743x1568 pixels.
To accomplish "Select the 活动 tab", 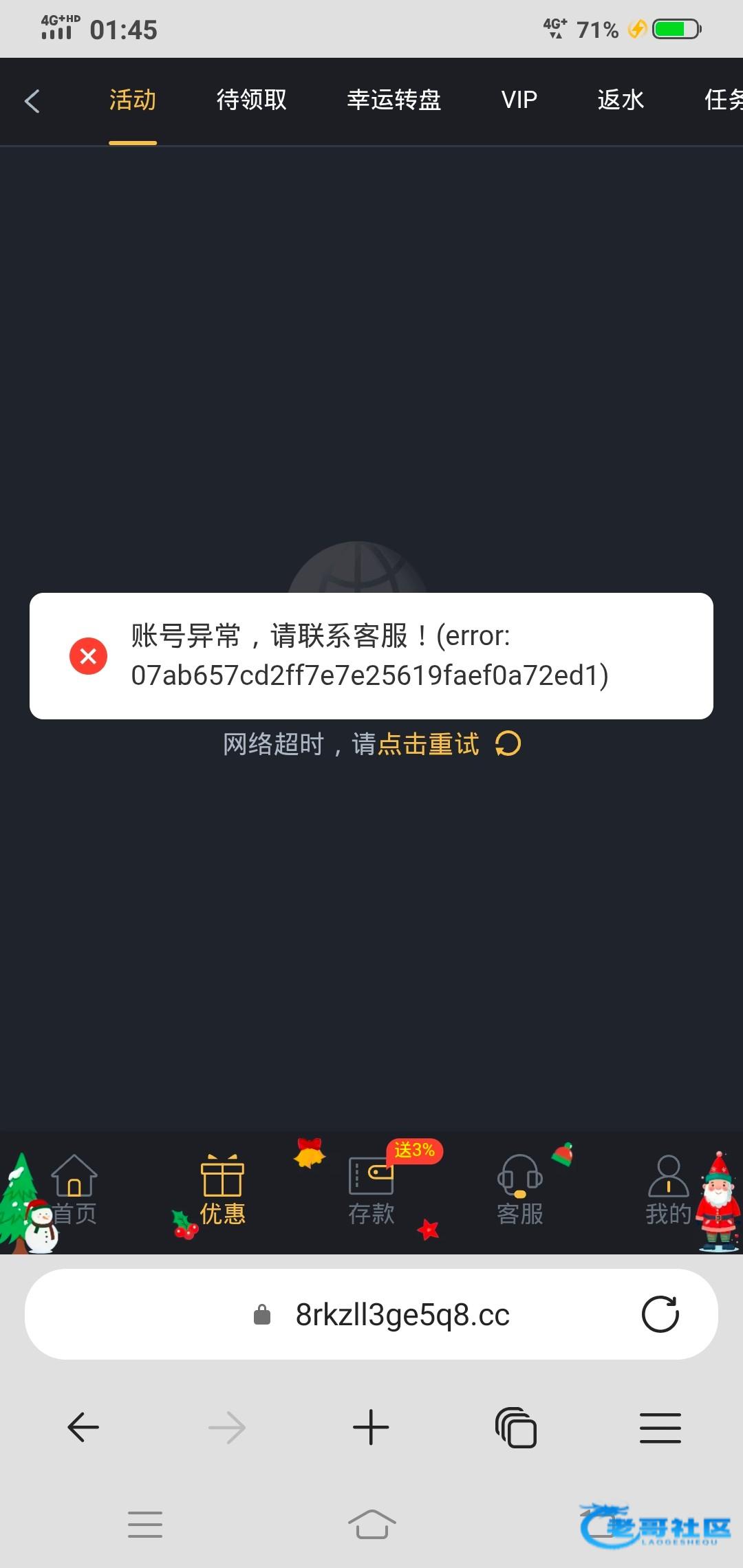I will [x=132, y=100].
